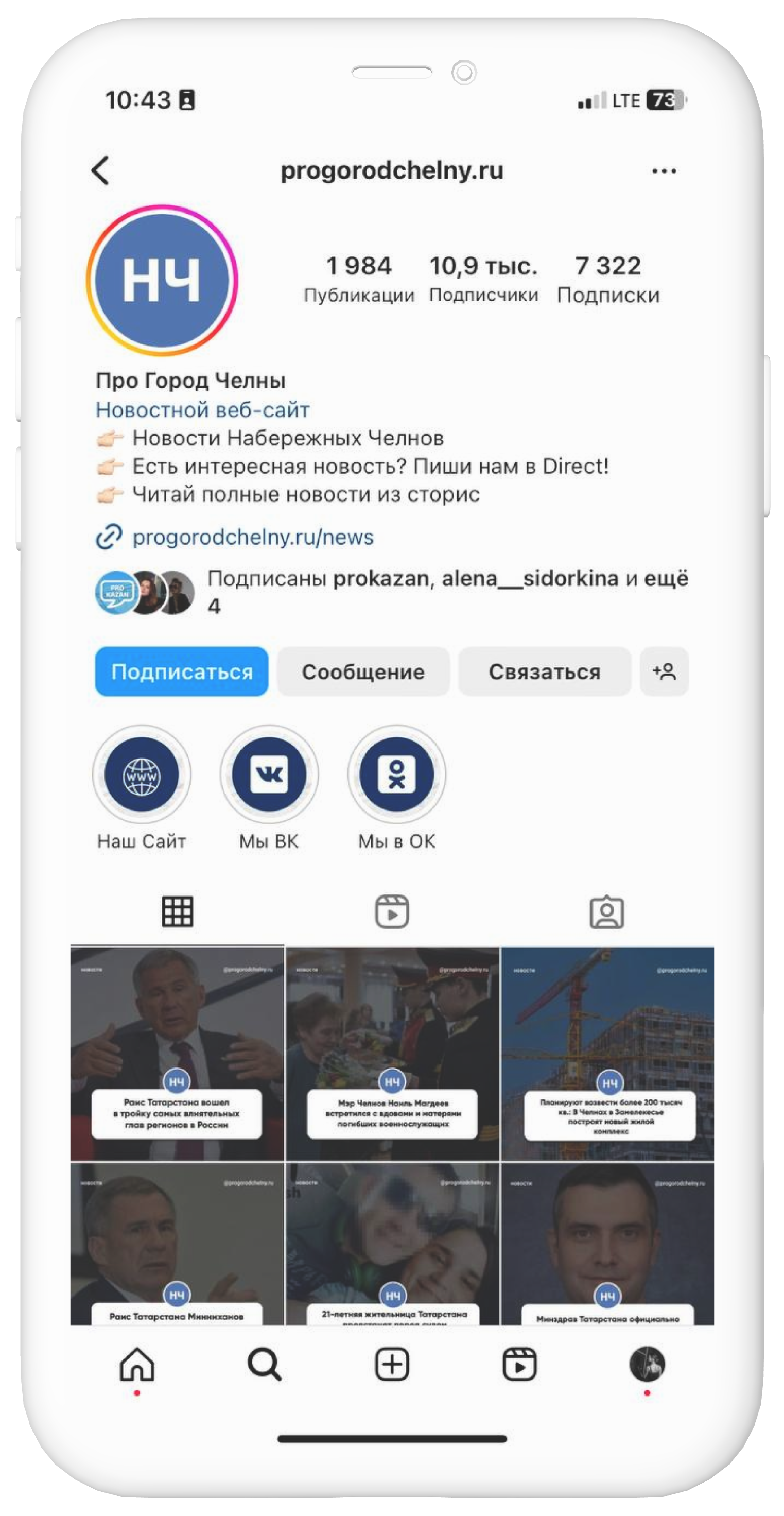Open the search tab in bottom bar
This screenshot has width=784, height=1516.
point(265,1364)
